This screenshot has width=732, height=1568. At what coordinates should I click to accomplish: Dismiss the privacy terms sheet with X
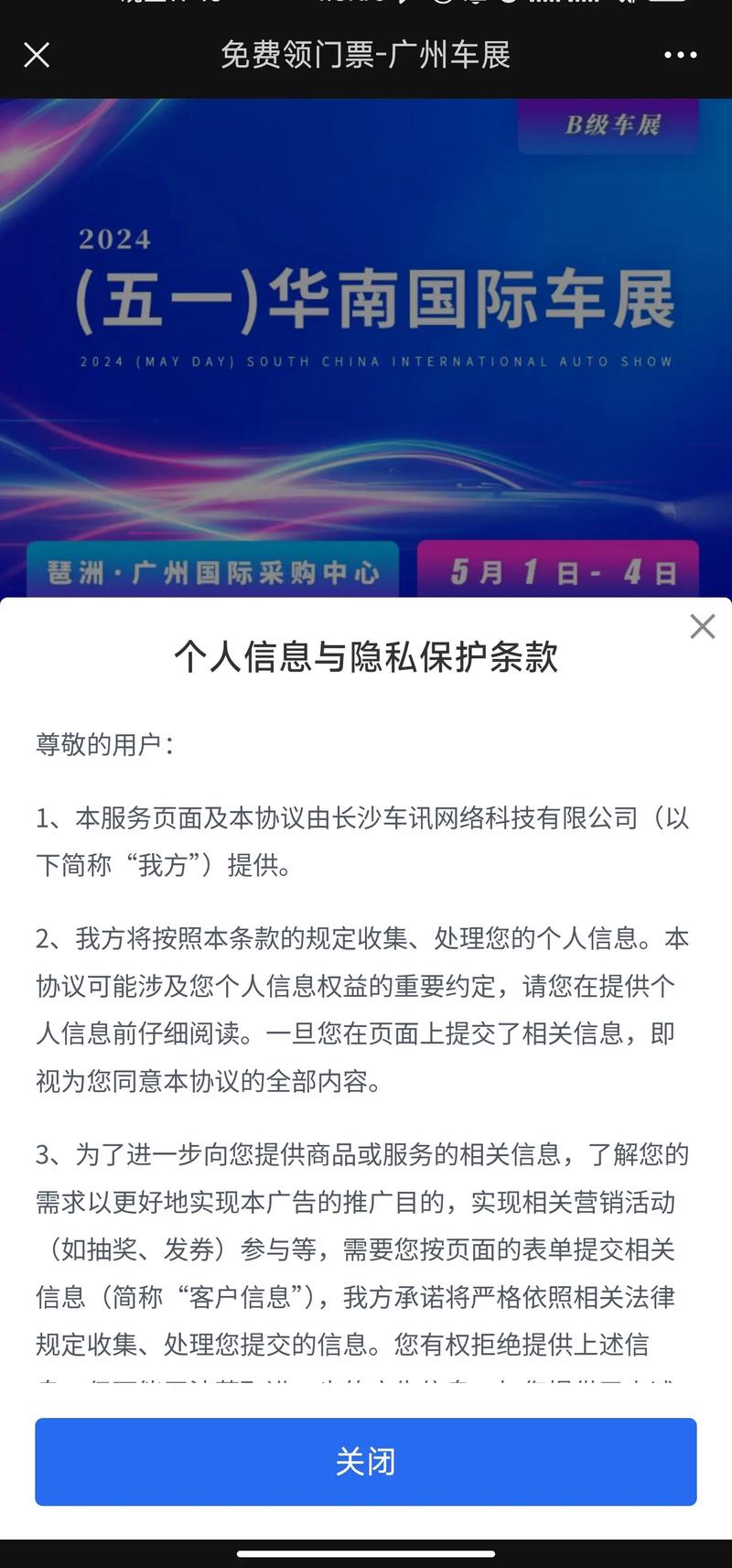(702, 627)
